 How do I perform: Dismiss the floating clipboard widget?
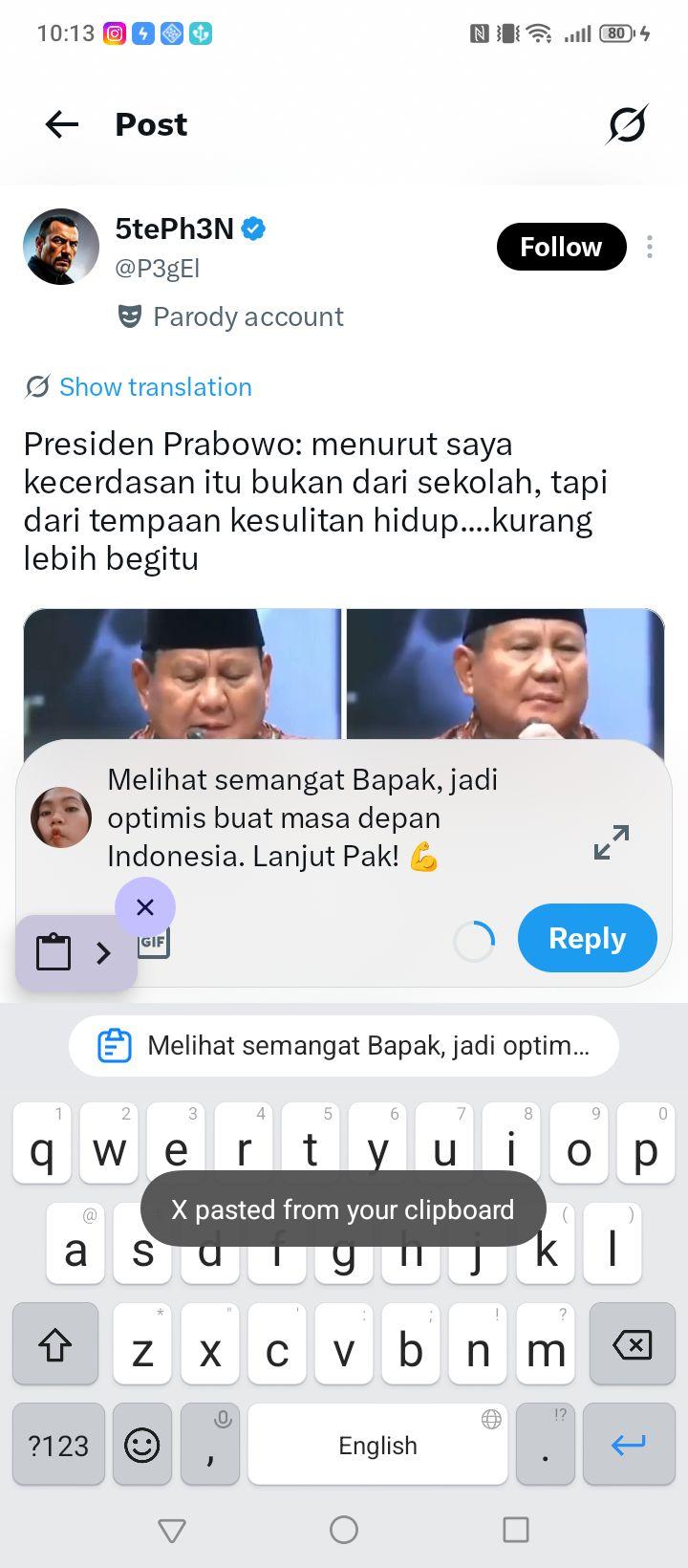pos(145,906)
